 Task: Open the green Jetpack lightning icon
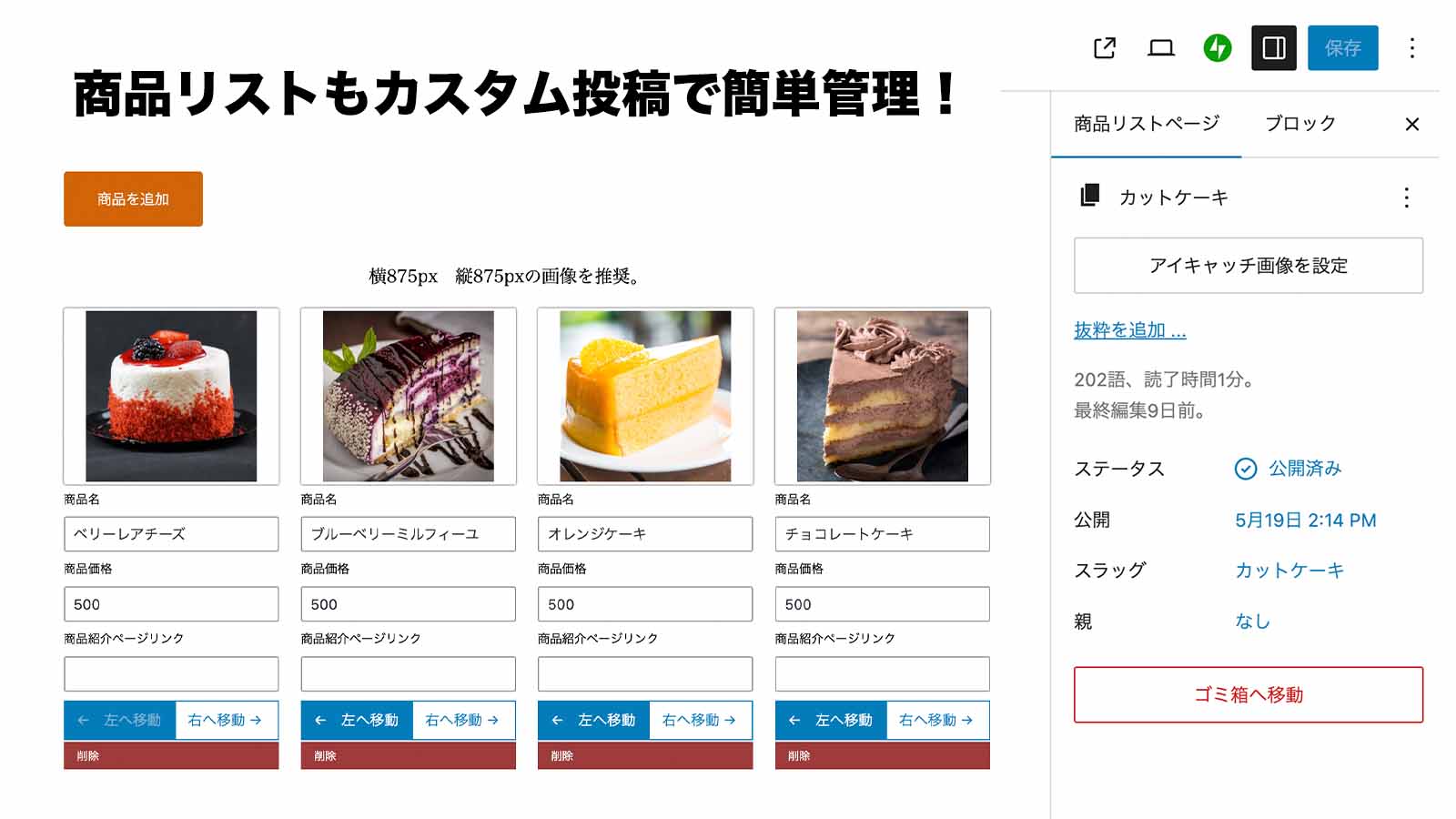point(1218,48)
